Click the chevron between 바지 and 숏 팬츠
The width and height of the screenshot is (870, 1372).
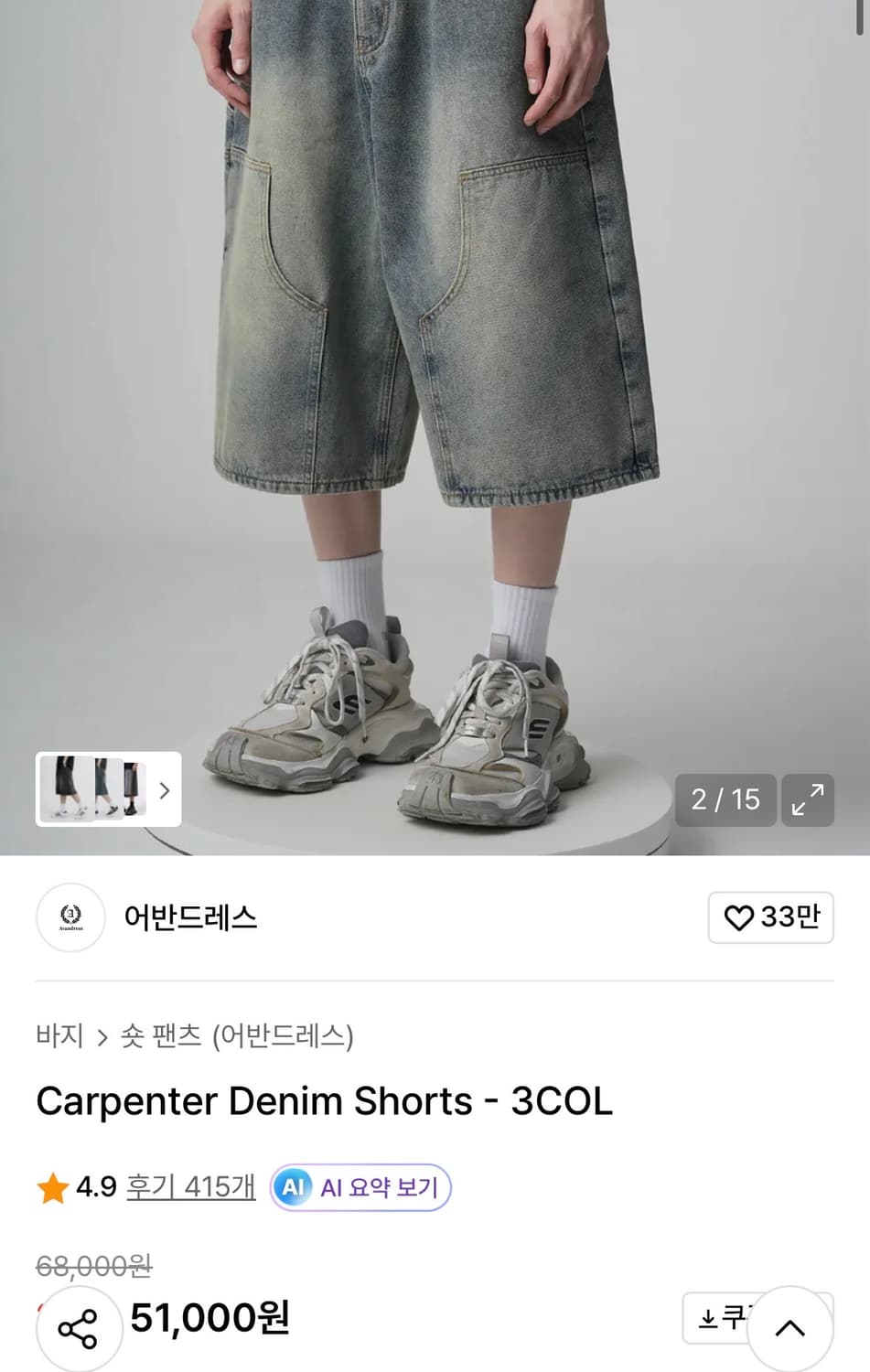pos(101,1038)
